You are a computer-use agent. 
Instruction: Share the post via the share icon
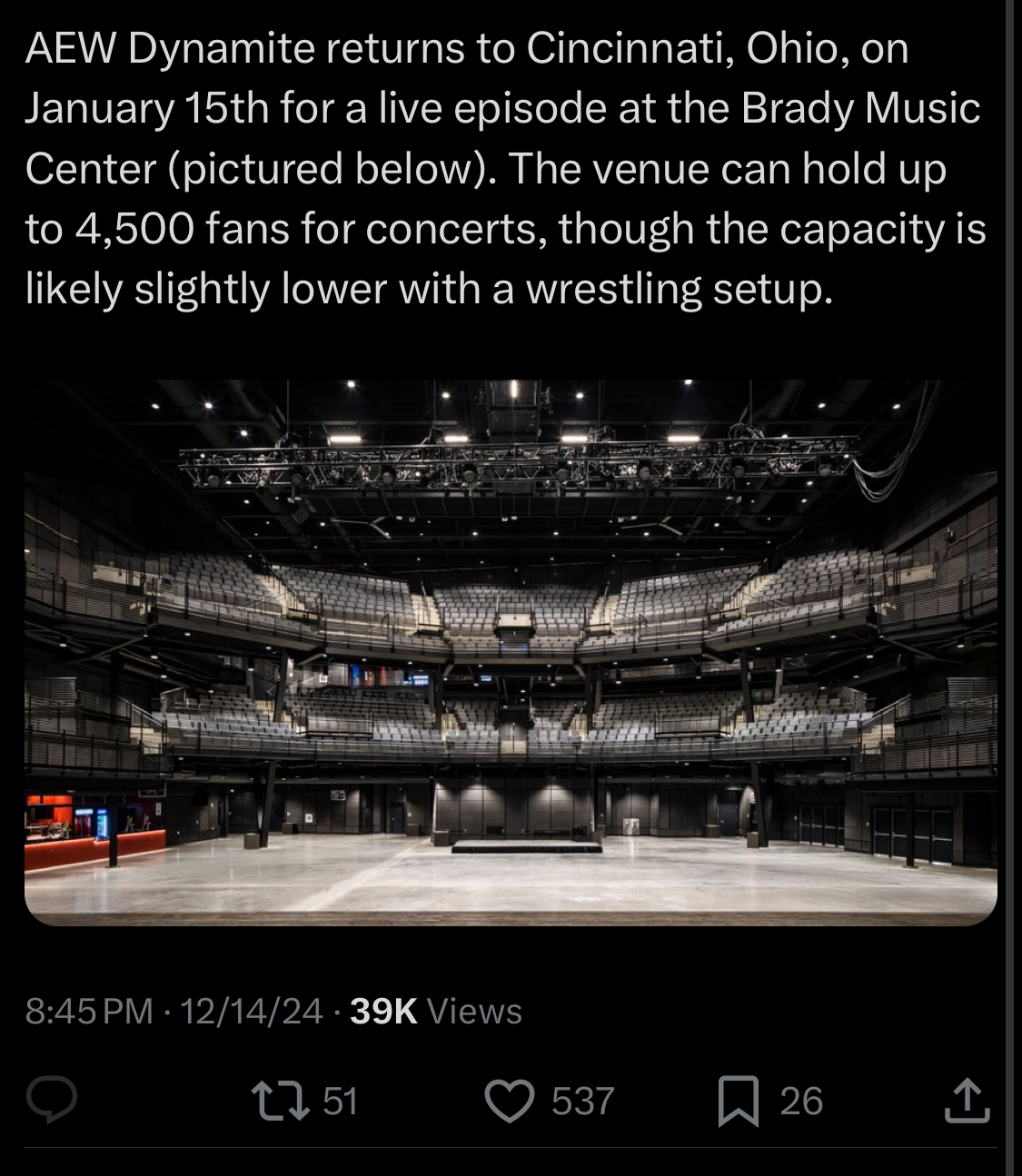click(967, 1101)
